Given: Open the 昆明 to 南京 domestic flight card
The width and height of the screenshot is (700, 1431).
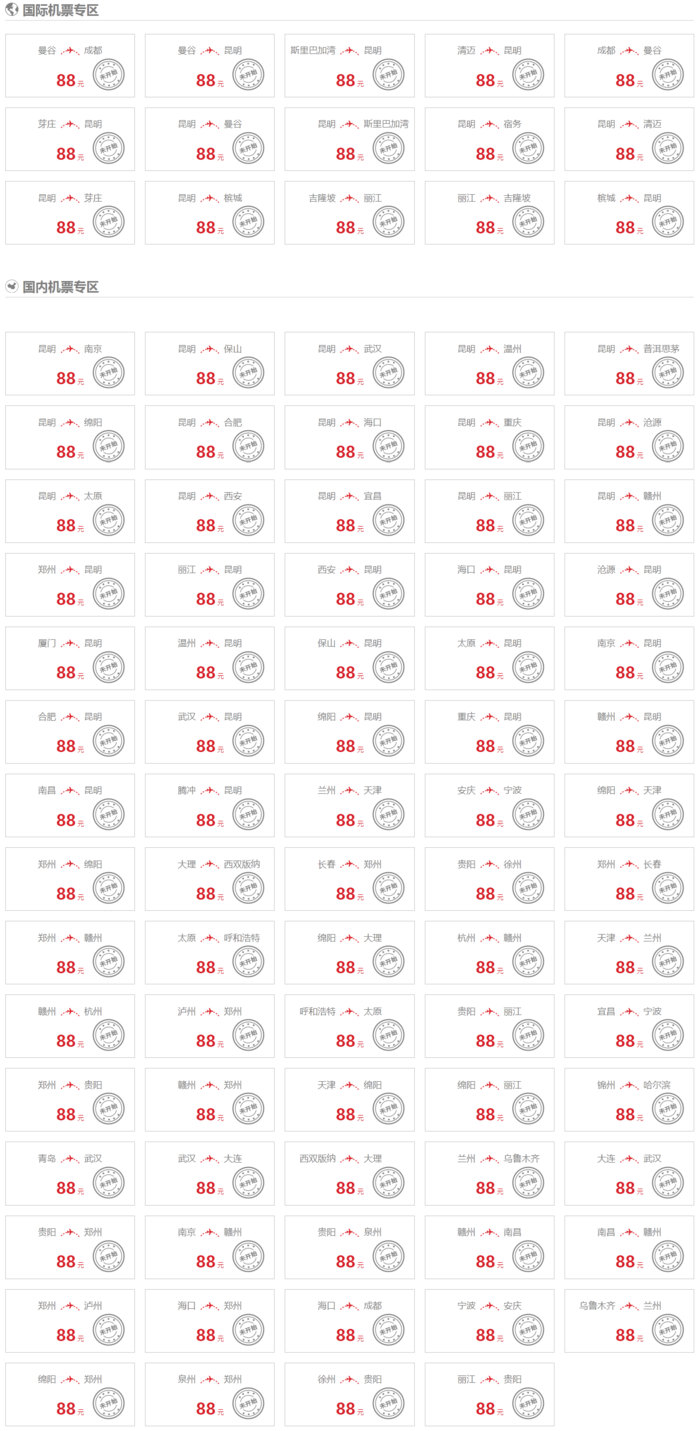Looking at the screenshot, I should pos(70,364).
